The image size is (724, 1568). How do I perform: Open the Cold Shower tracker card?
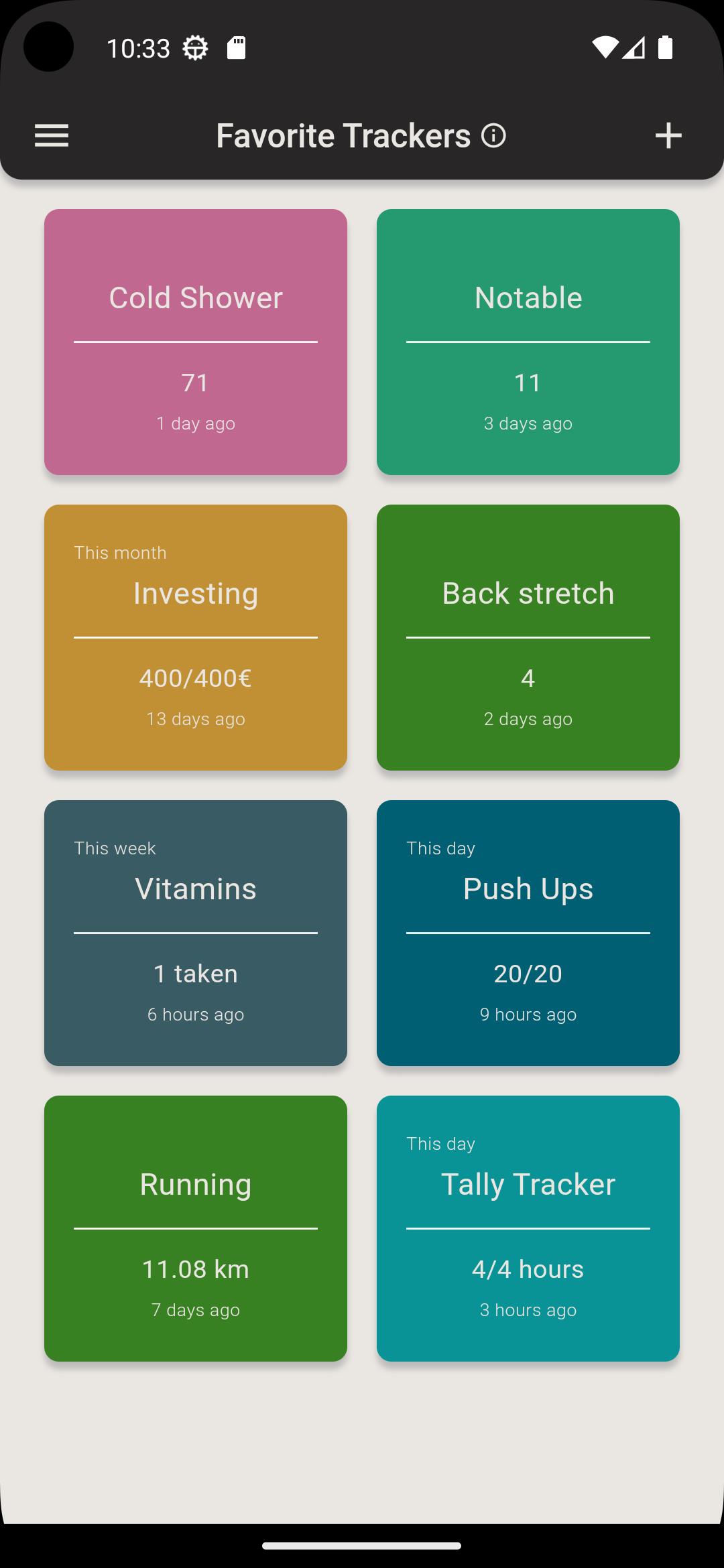point(196,342)
